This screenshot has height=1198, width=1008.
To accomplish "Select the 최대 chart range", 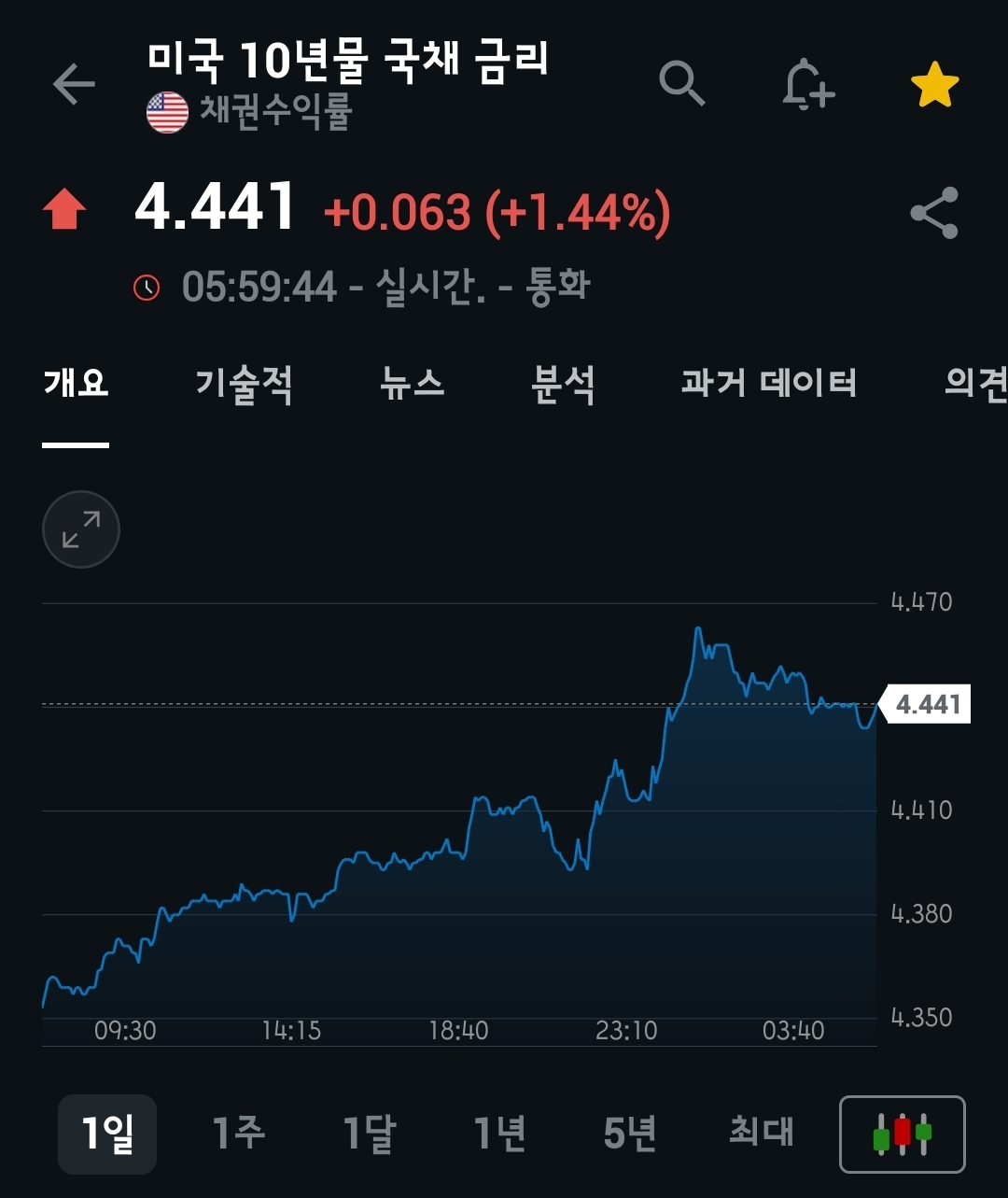I will point(762,1133).
